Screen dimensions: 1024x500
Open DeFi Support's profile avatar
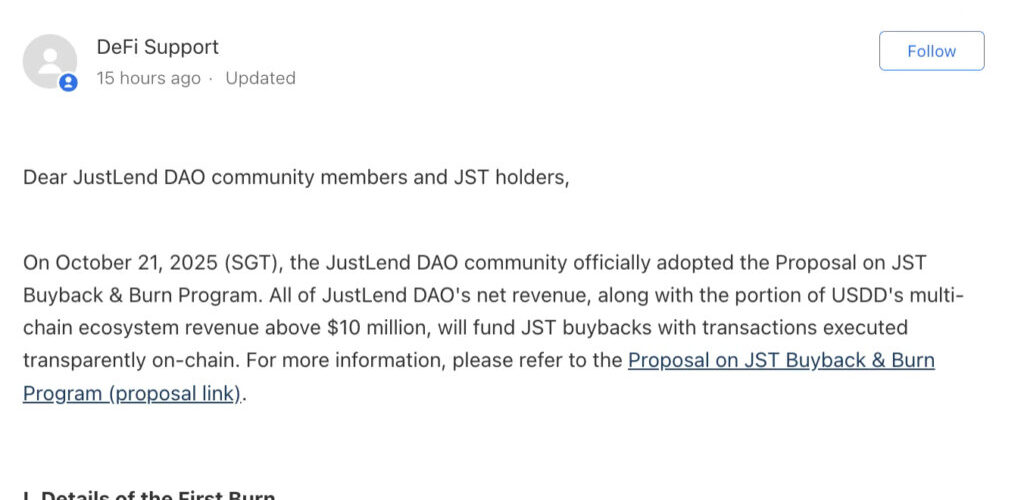click(50, 62)
